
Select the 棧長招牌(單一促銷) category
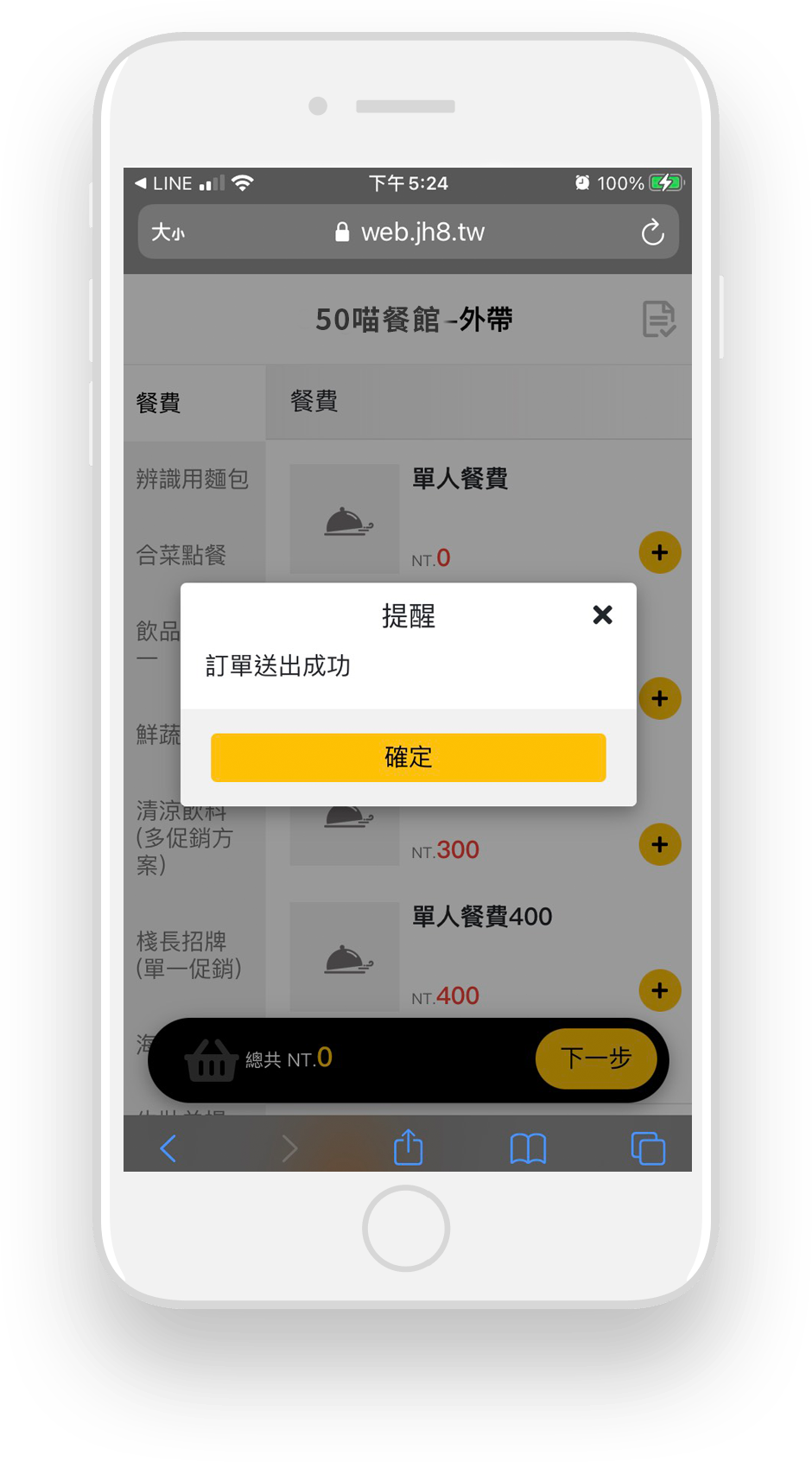coord(188,954)
